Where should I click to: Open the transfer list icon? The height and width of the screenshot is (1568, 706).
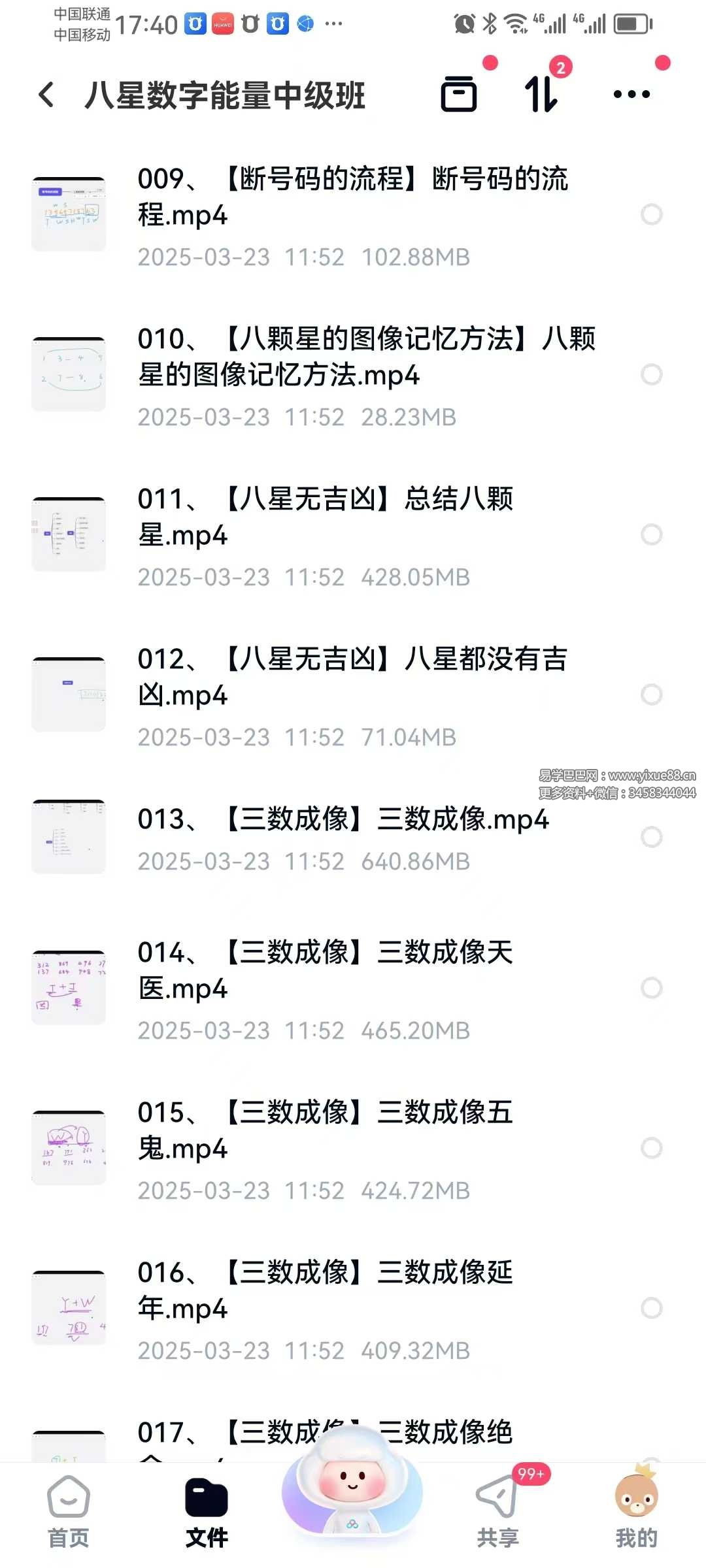459,95
